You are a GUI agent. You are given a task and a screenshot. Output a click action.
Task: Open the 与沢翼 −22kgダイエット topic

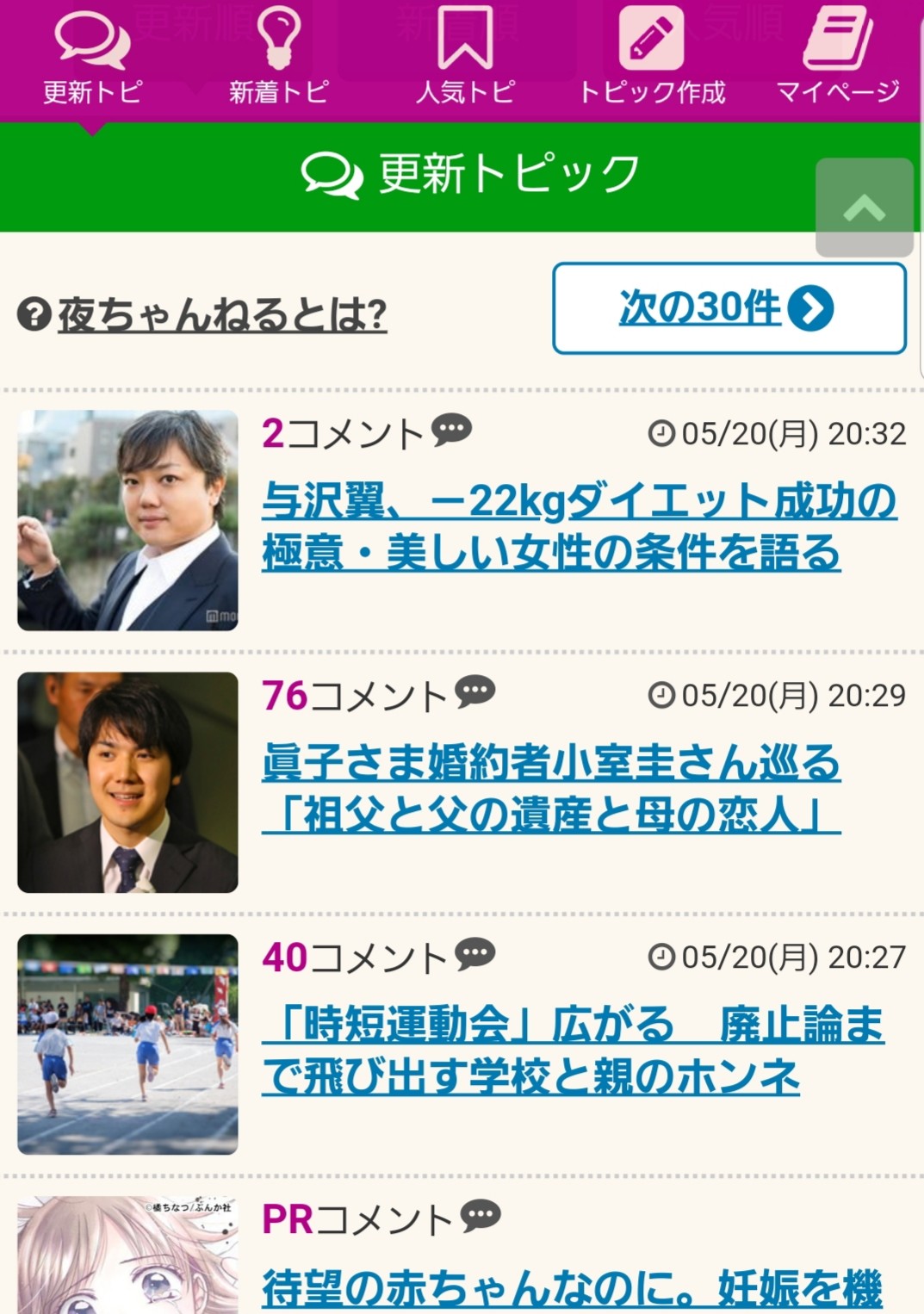coord(579,526)
